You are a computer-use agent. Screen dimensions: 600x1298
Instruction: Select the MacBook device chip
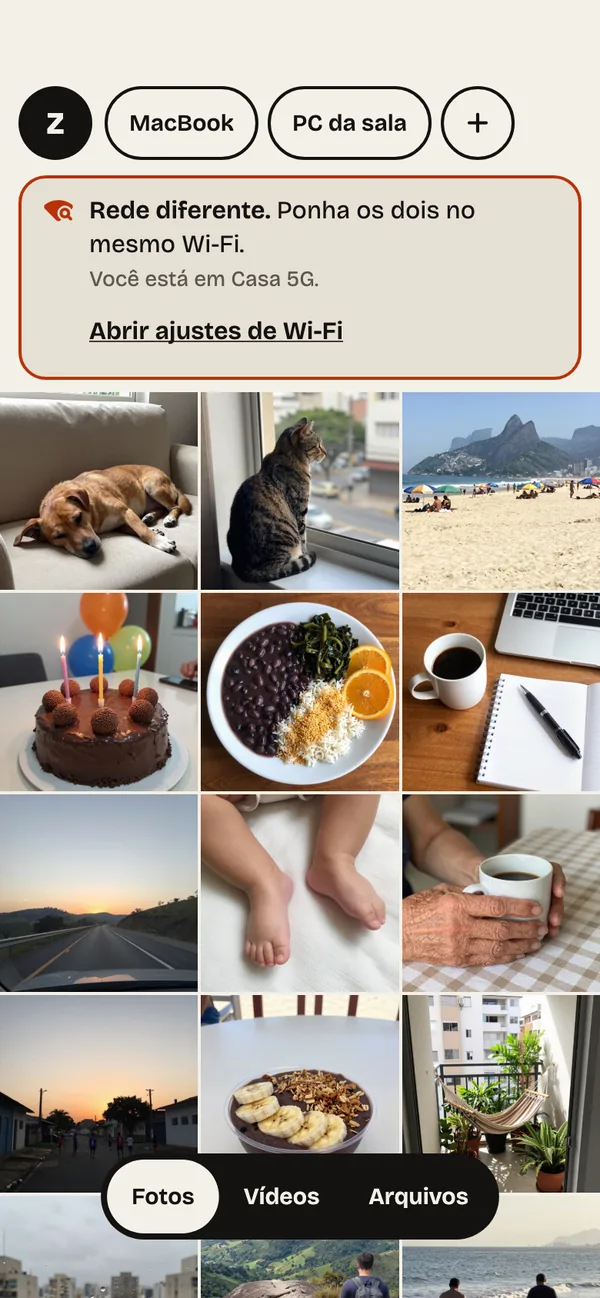coord(181,123)
